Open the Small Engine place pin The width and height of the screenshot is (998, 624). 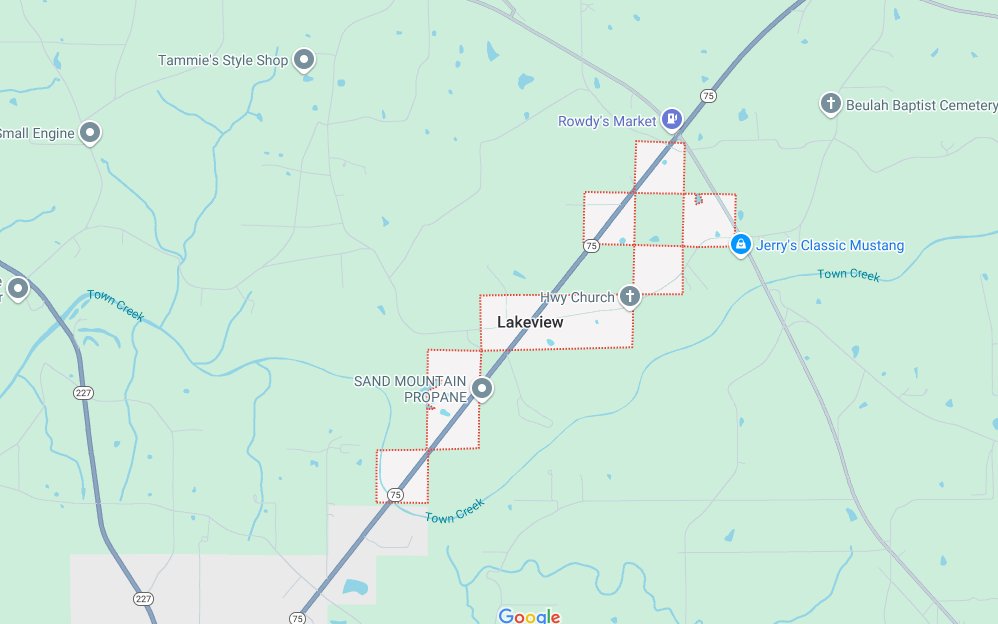coord(90,132)
